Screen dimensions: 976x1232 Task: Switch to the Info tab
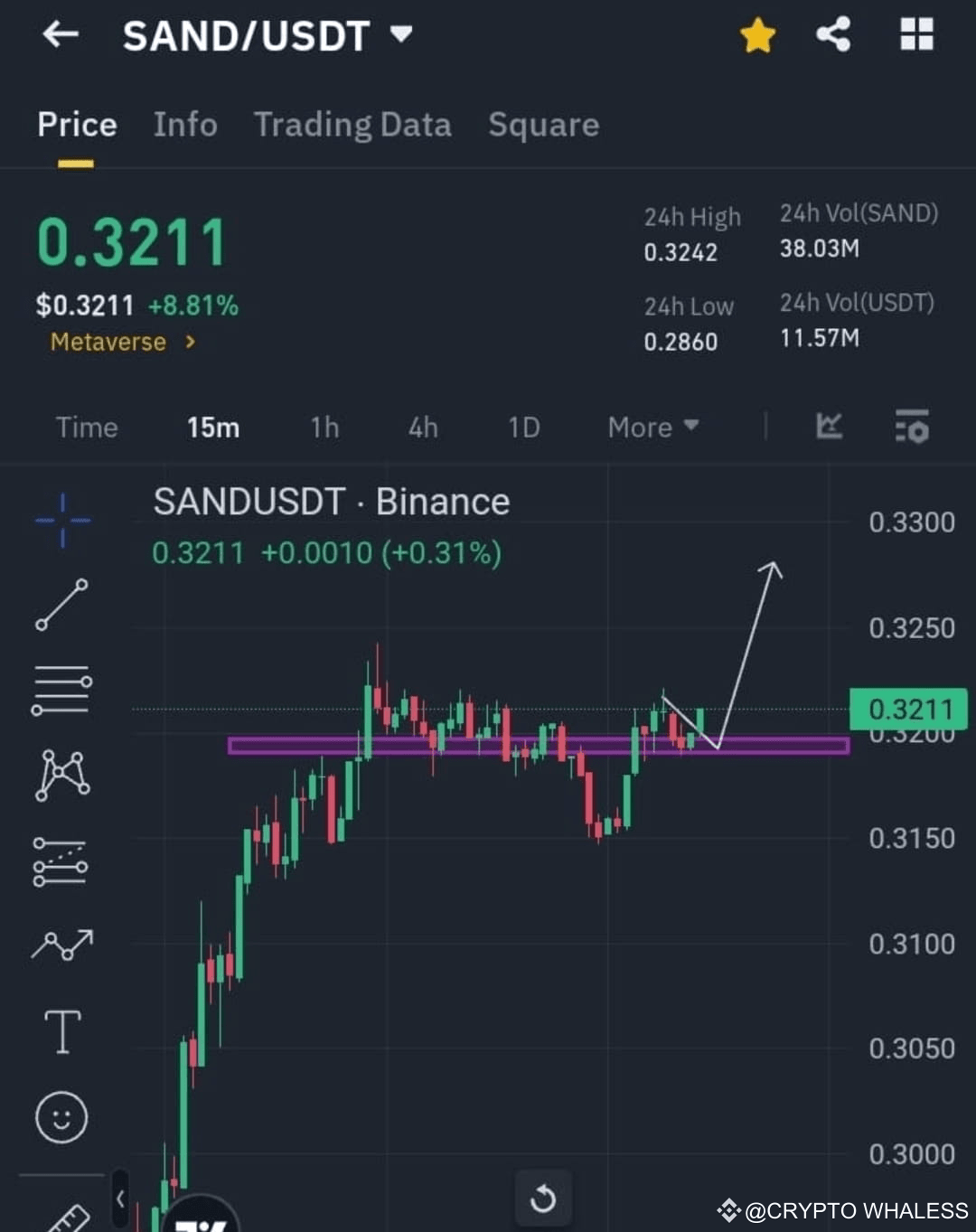pyautogui.click(x=185, y=125)
